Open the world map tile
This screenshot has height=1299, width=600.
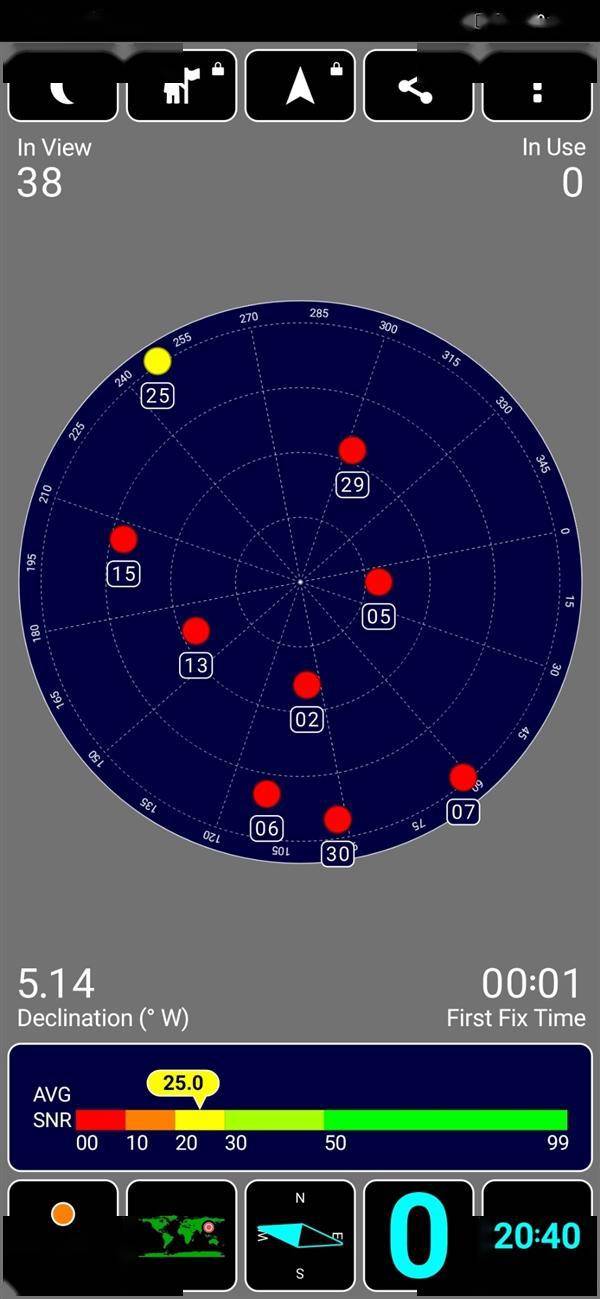tap(182, 1236)
